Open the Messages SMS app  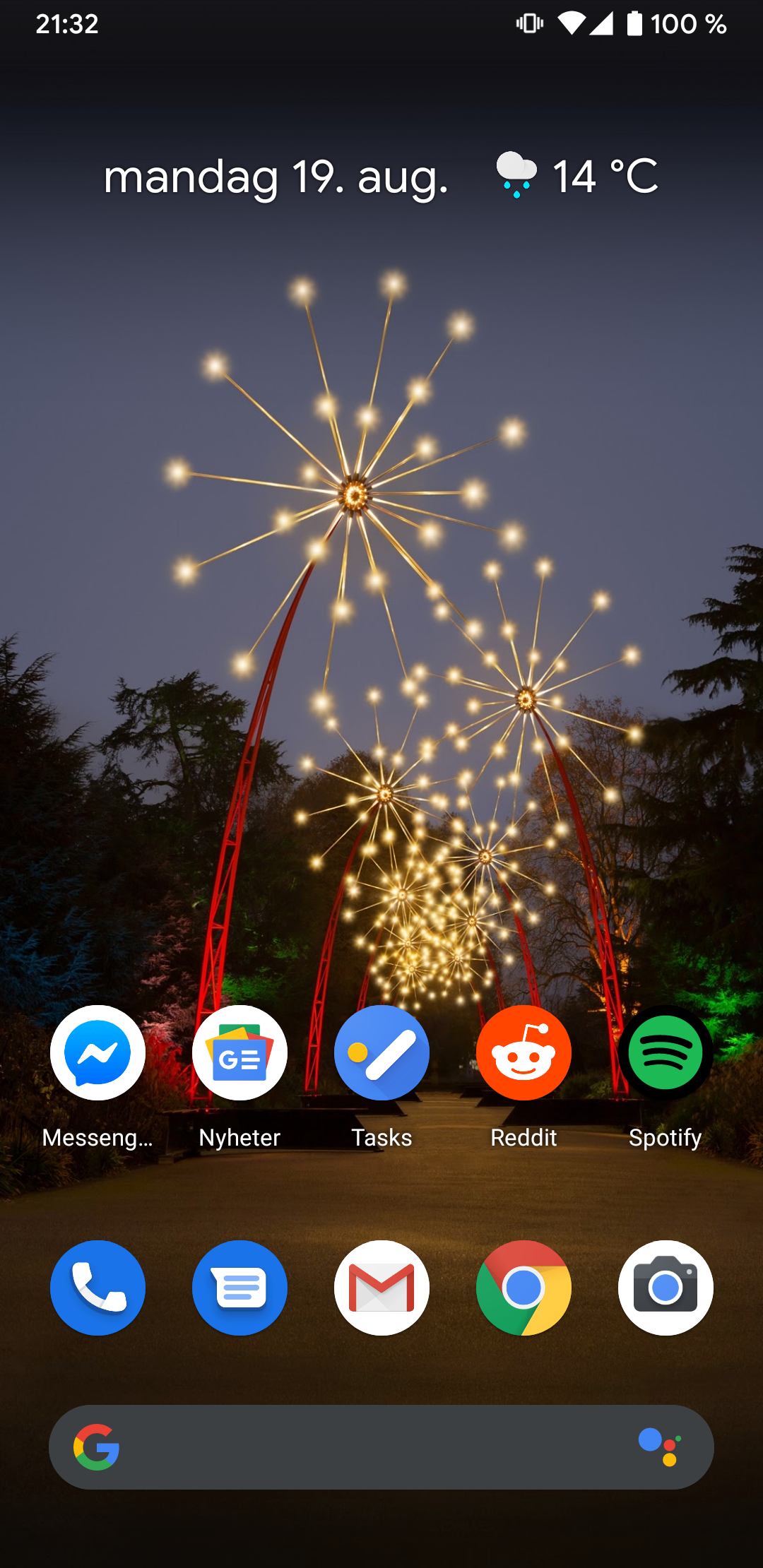[239, 1288]
